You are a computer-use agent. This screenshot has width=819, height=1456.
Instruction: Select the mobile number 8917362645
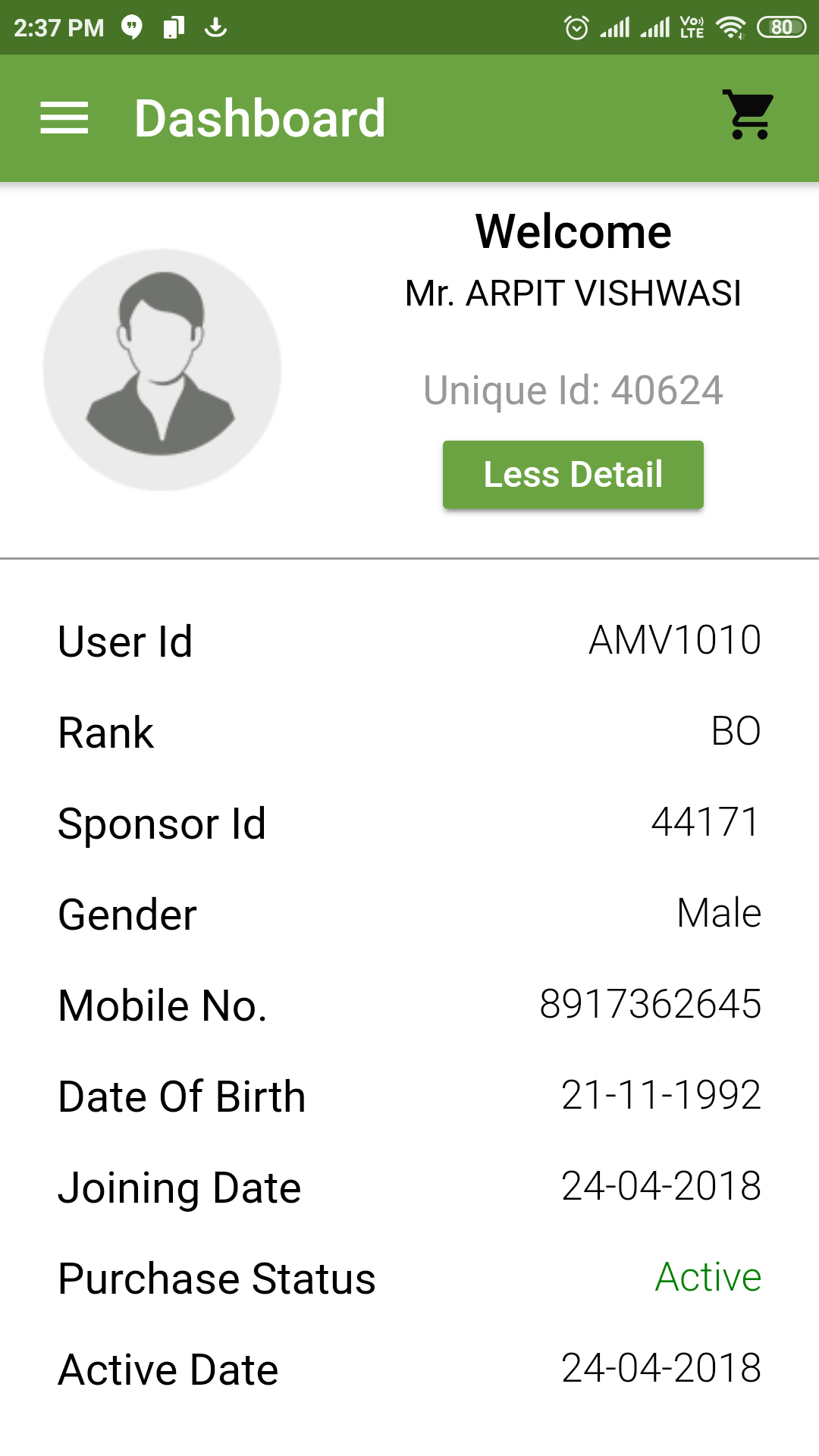point(652,1004)
